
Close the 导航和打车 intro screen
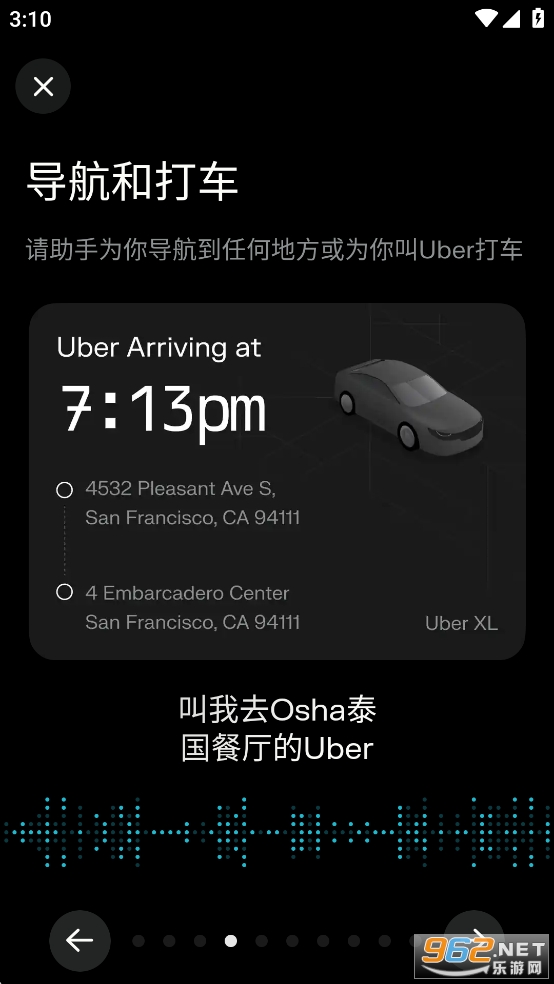point(43,87)
